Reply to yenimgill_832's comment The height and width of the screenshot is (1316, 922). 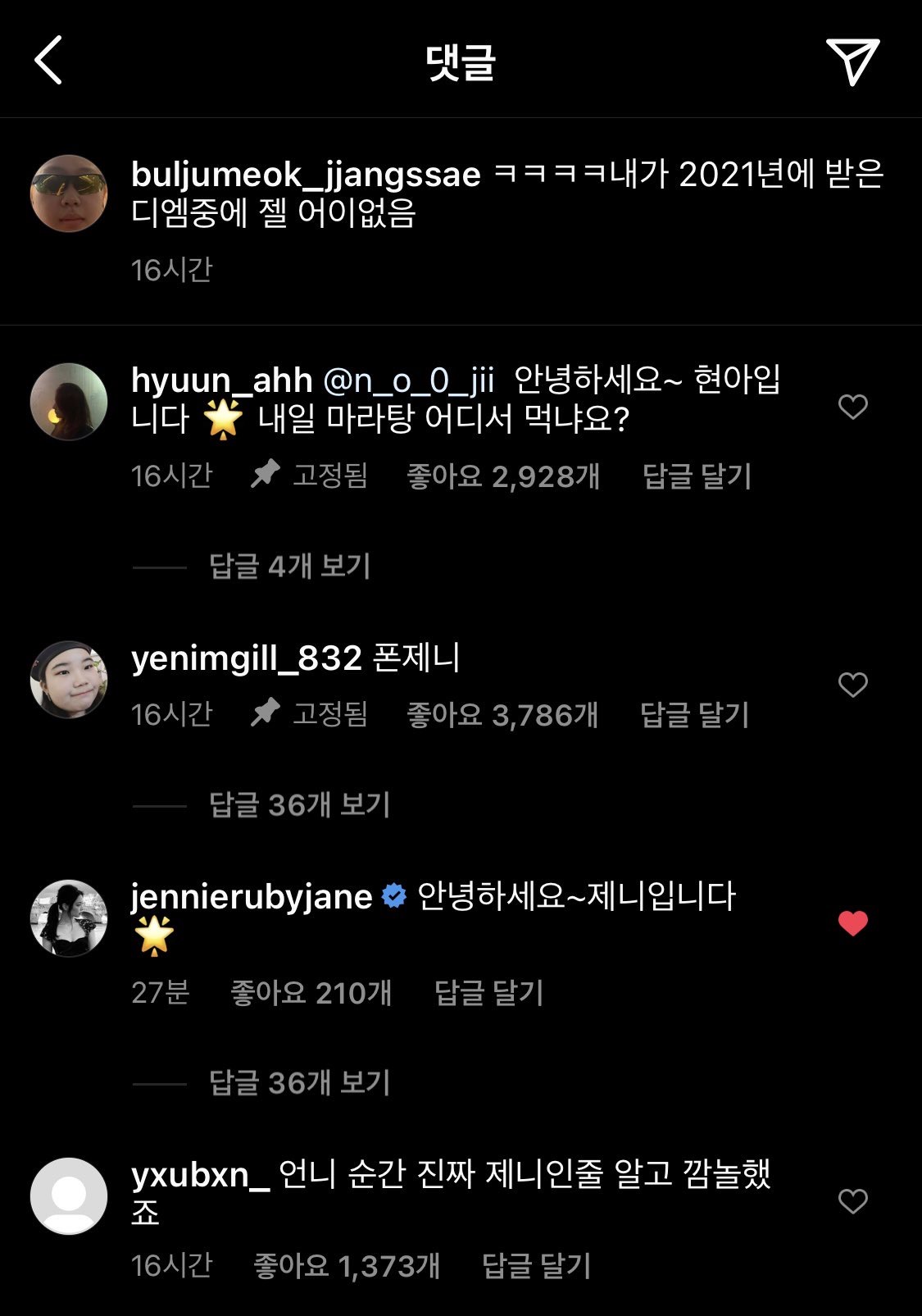694,715
